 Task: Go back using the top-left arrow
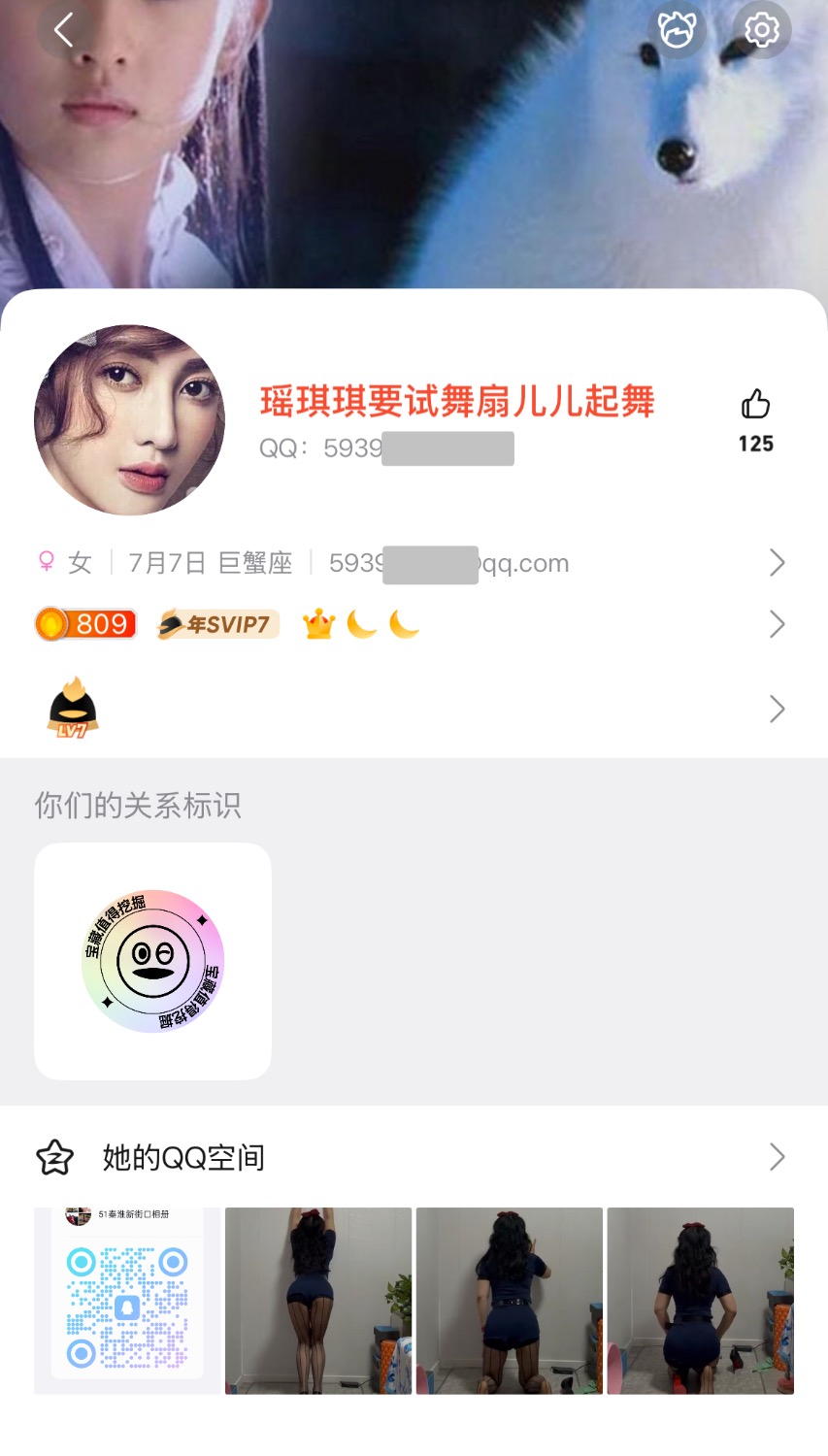pos(64,30)
